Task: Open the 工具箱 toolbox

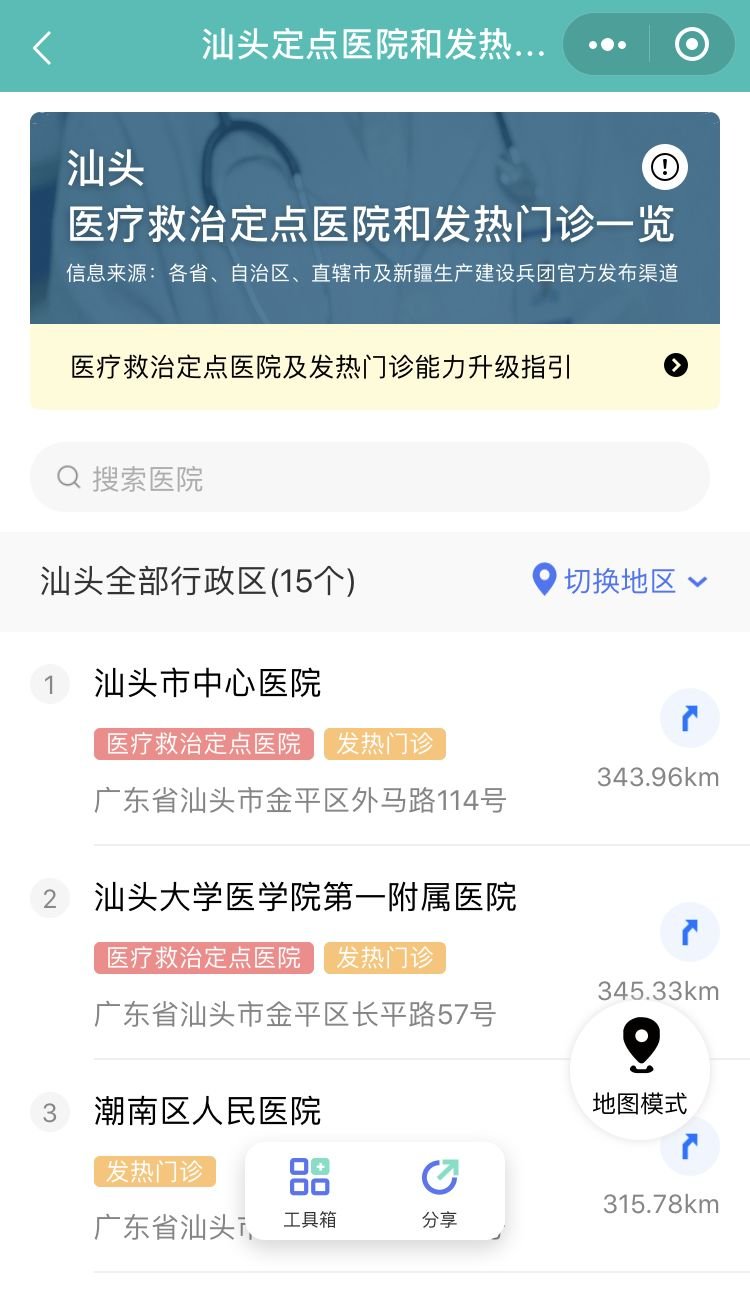Action: 310,1191
